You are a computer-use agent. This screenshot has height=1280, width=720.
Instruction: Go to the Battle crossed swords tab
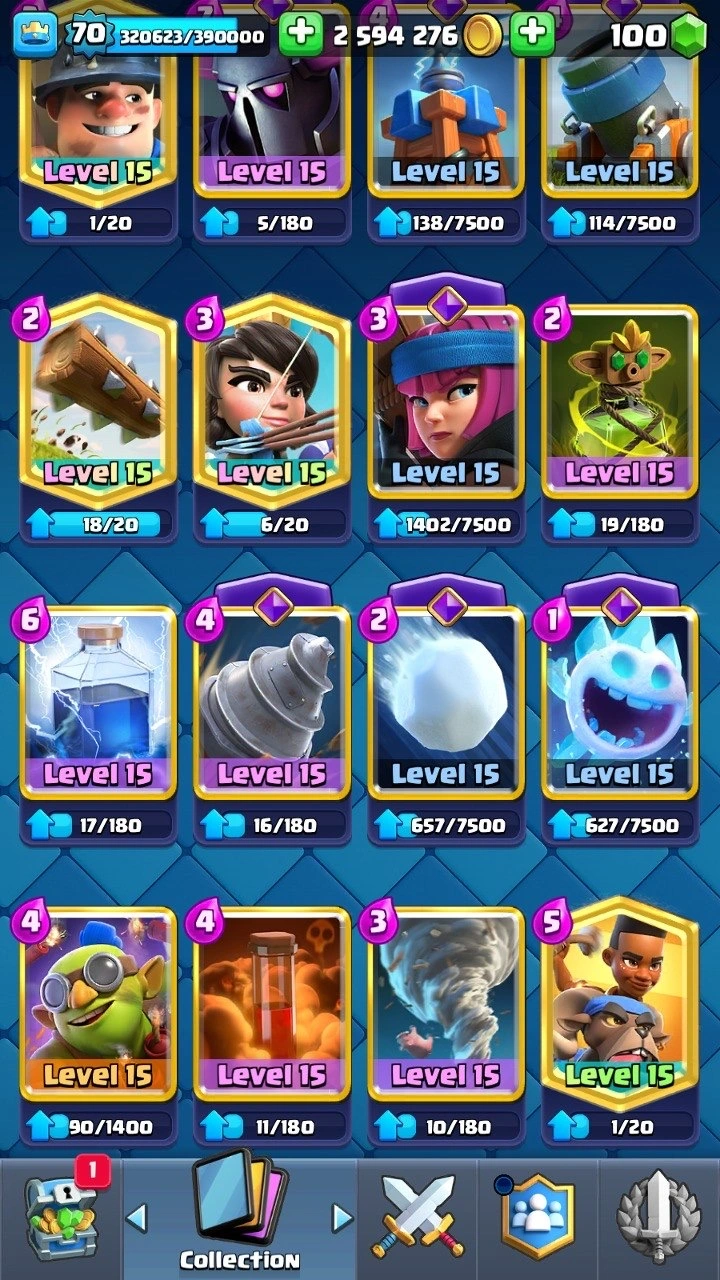click(x=417, y=1220)
